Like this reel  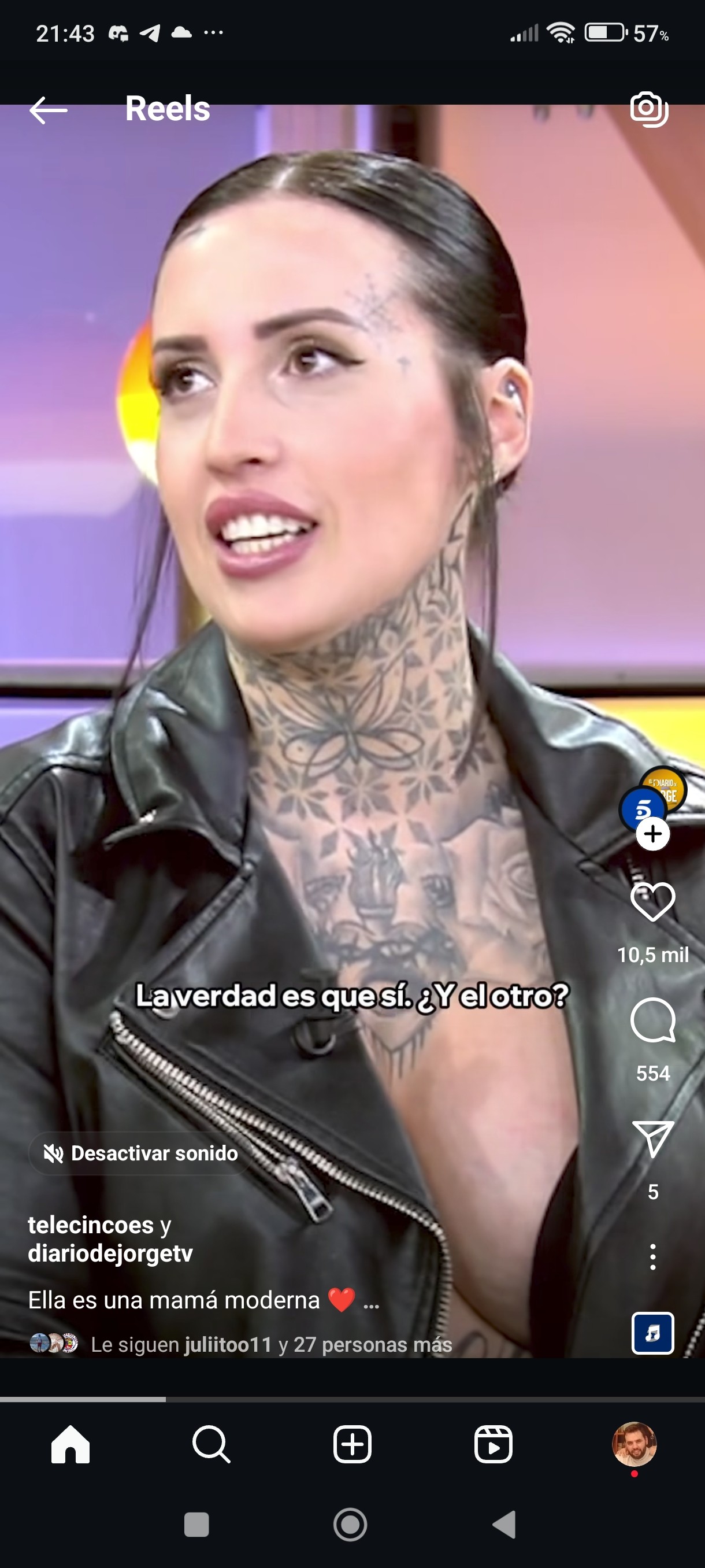coord(652,901)
